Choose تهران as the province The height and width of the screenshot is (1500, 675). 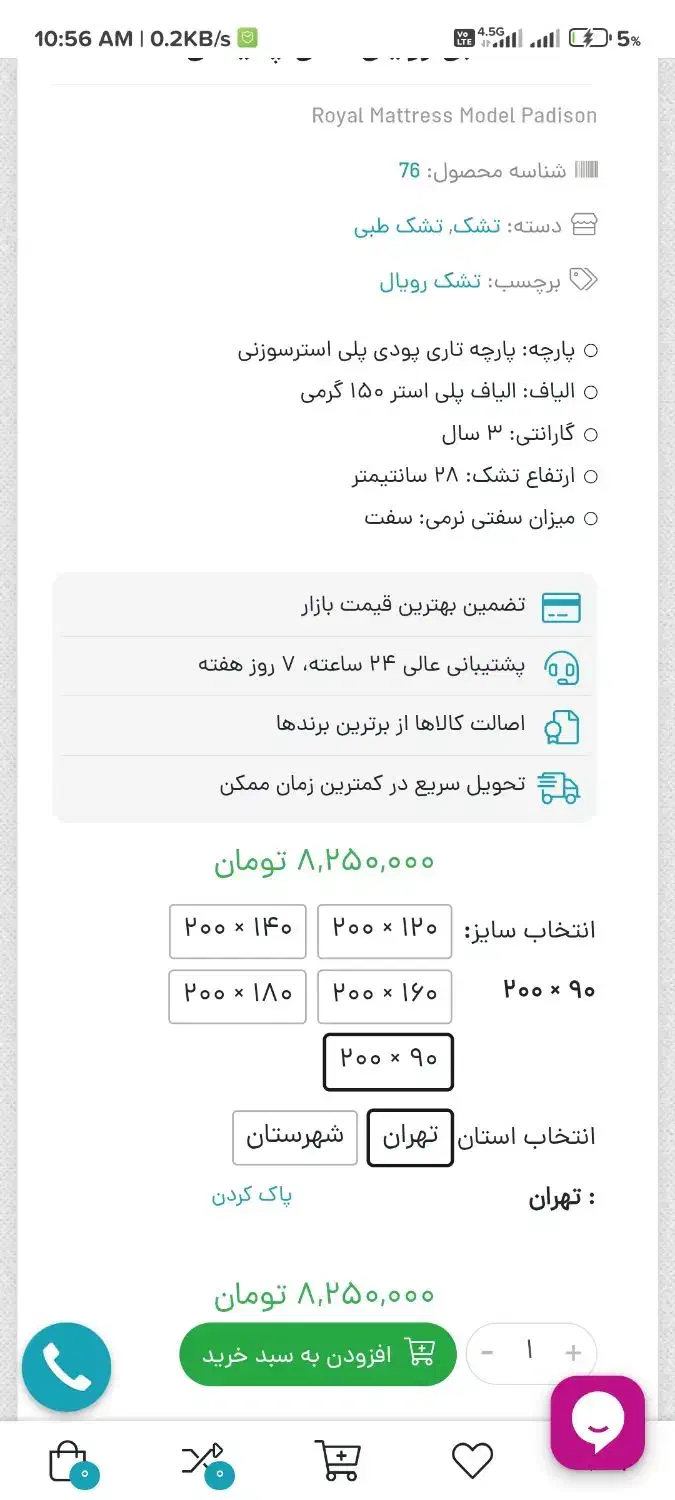[x=410, y=1137]
